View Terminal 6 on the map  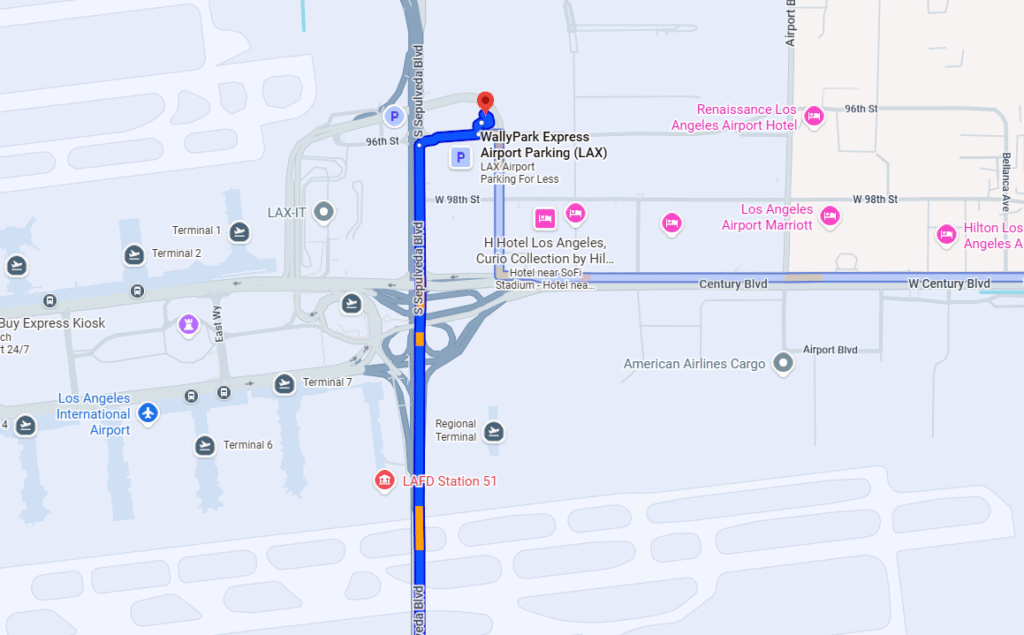205,445
